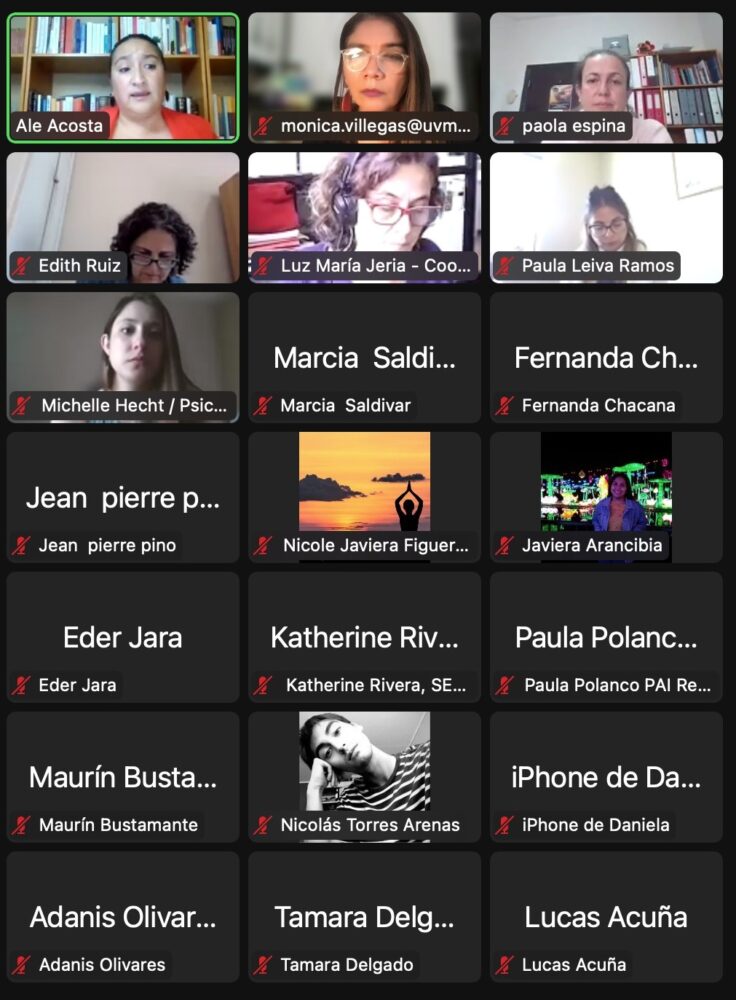Open Jean pierre pino's tile

(123, 497)
